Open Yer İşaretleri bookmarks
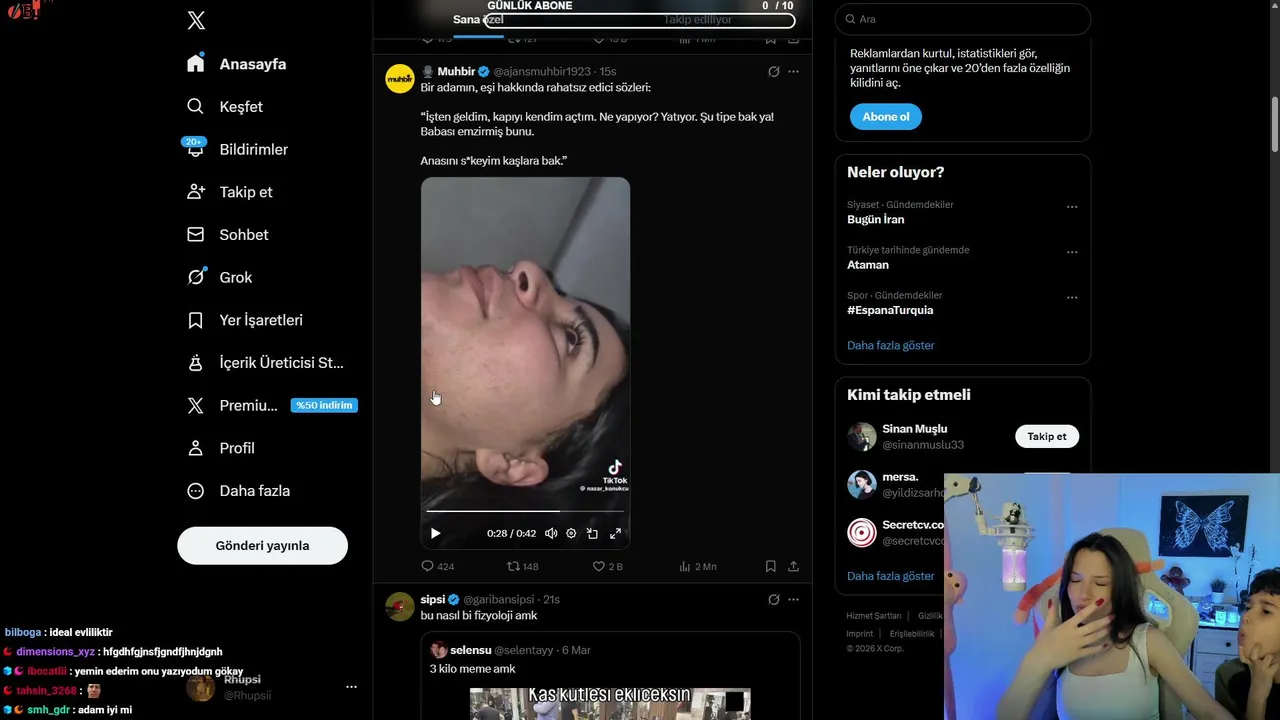The image size is (1280, 720). coord(245,321)
